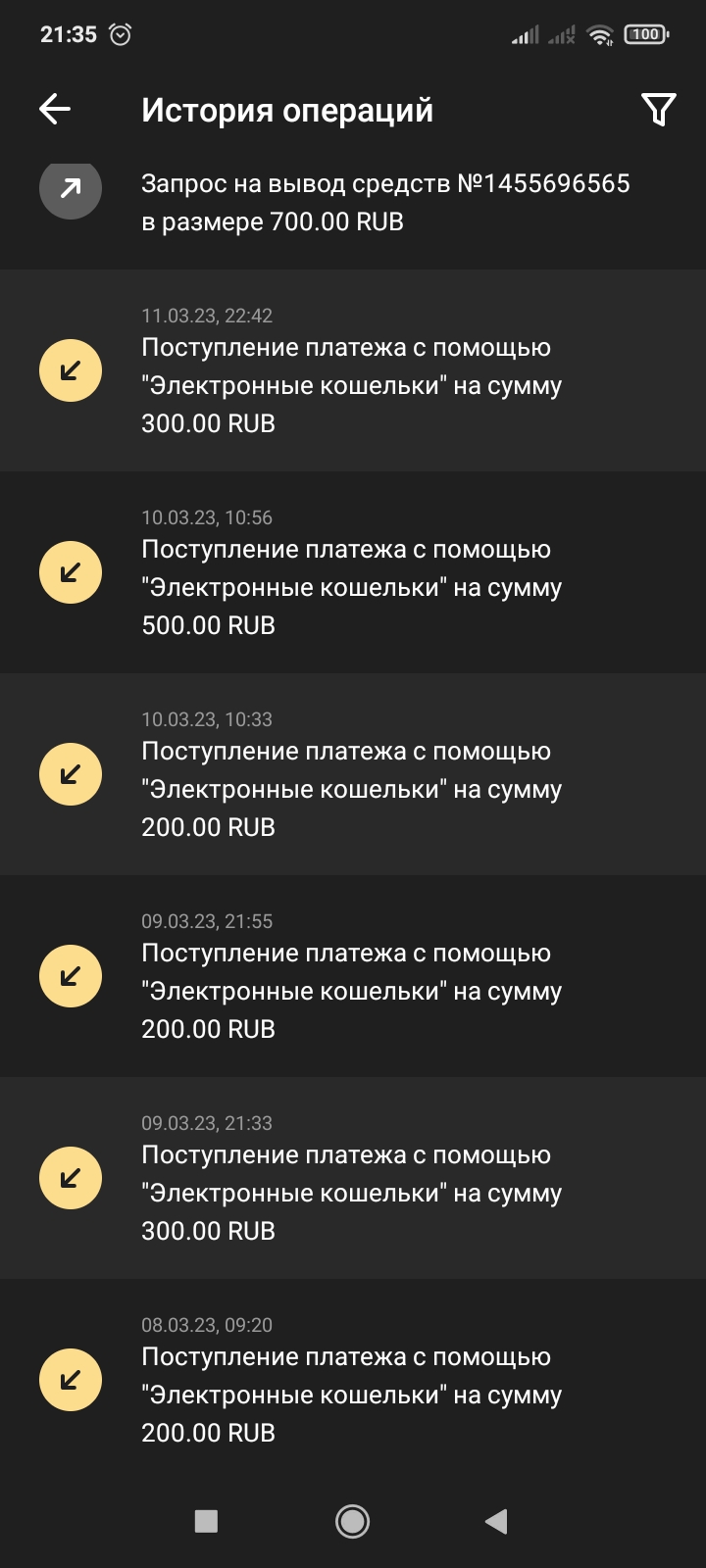The width and height of the screenshot is (706, 1568).
Task: Open the 10.03.23, 10:56 payment of 500.00 RUB
Action: 353,574
